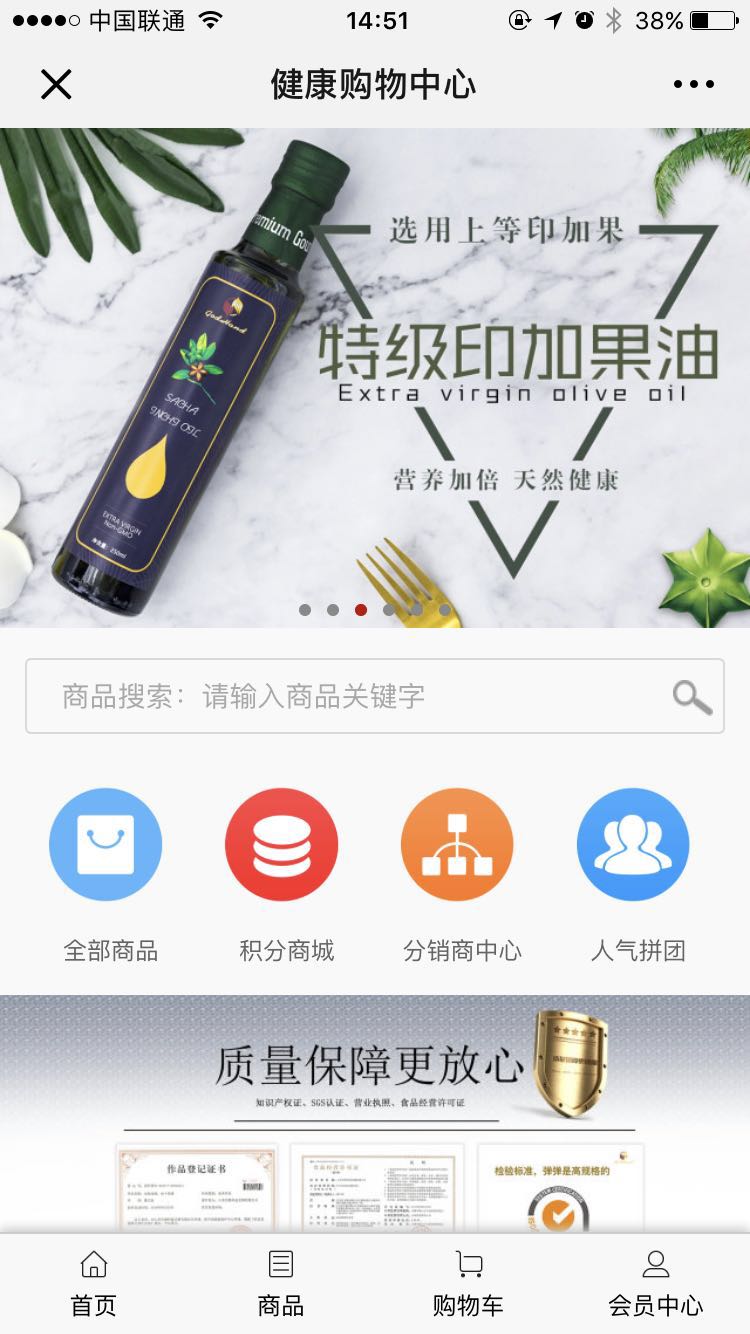The width and height of the screenshot is (750, 1334).
Task: Select the third carousel indicator dot
Action: (361, 608)
